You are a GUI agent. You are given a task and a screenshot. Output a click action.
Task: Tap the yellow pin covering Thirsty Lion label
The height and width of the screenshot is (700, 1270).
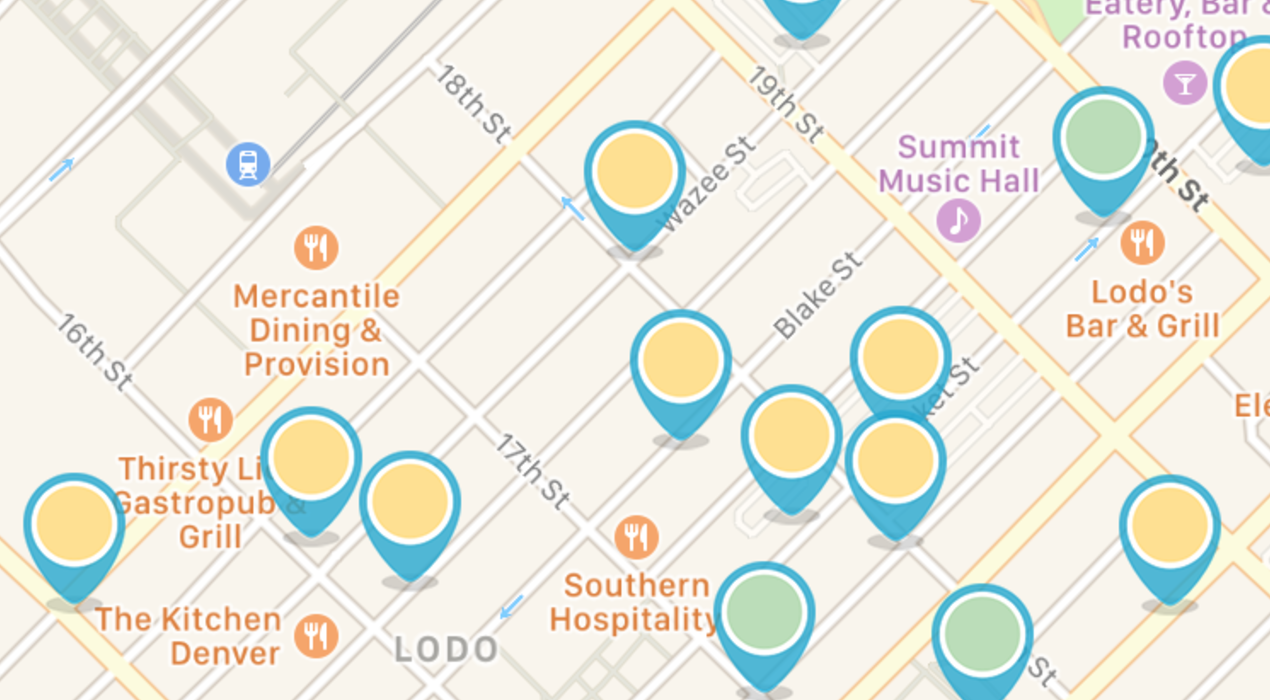tap(311, 459)
